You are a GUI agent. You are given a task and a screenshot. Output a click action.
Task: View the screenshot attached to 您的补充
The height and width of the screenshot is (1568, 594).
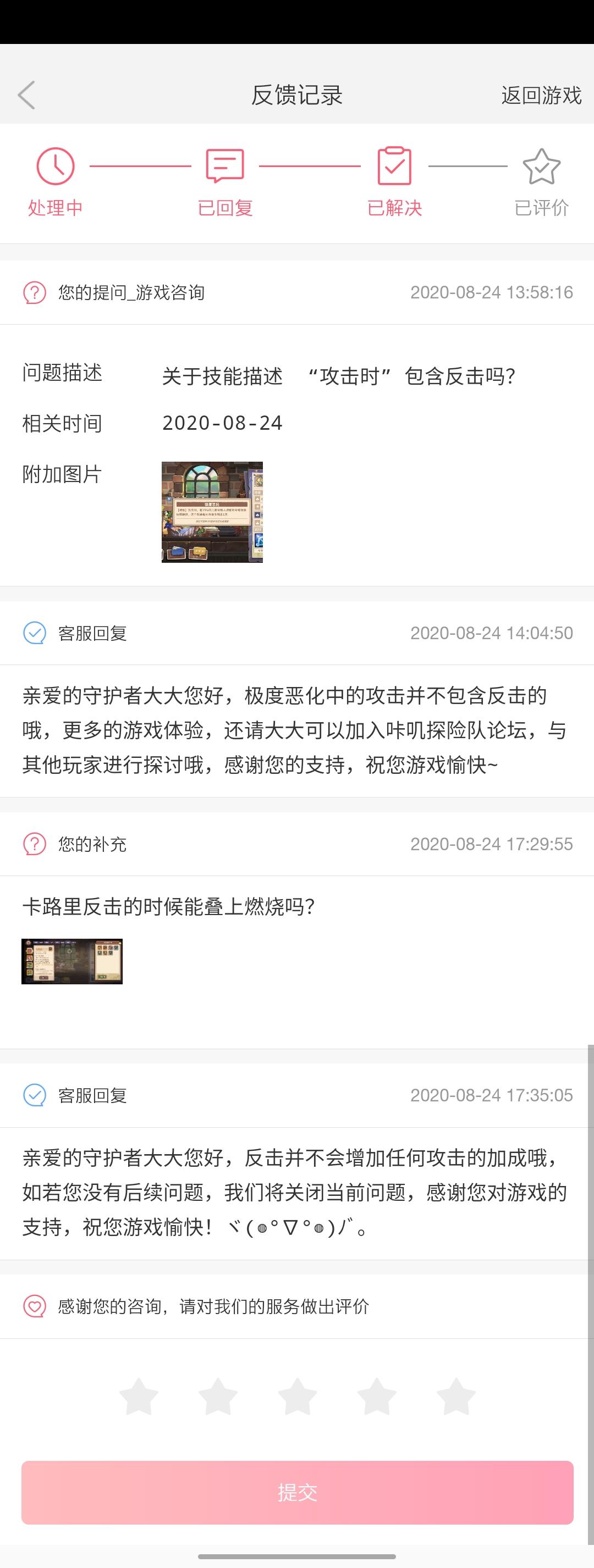[x=72, y=961]
